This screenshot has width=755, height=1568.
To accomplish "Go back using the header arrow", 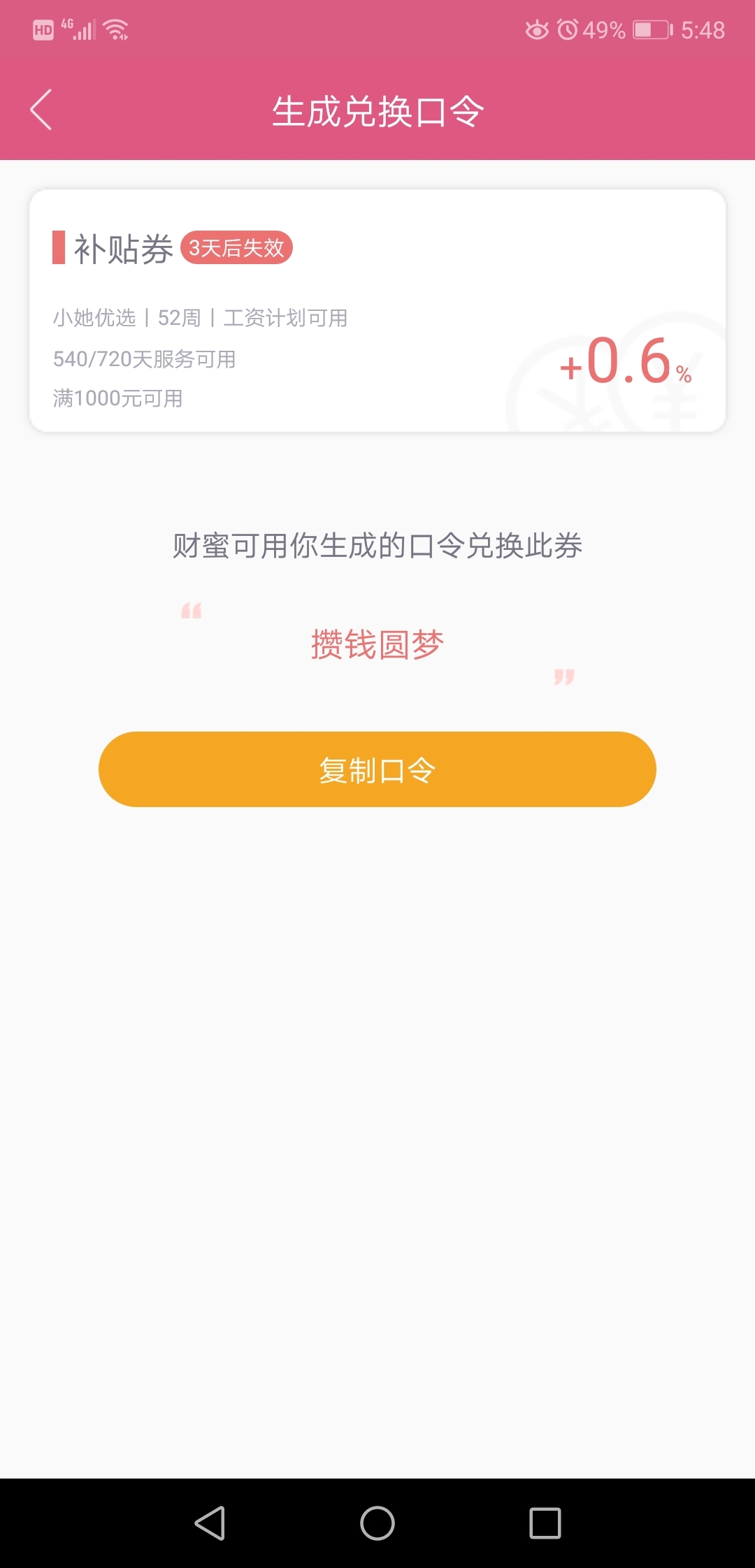I will pos(41,110).
